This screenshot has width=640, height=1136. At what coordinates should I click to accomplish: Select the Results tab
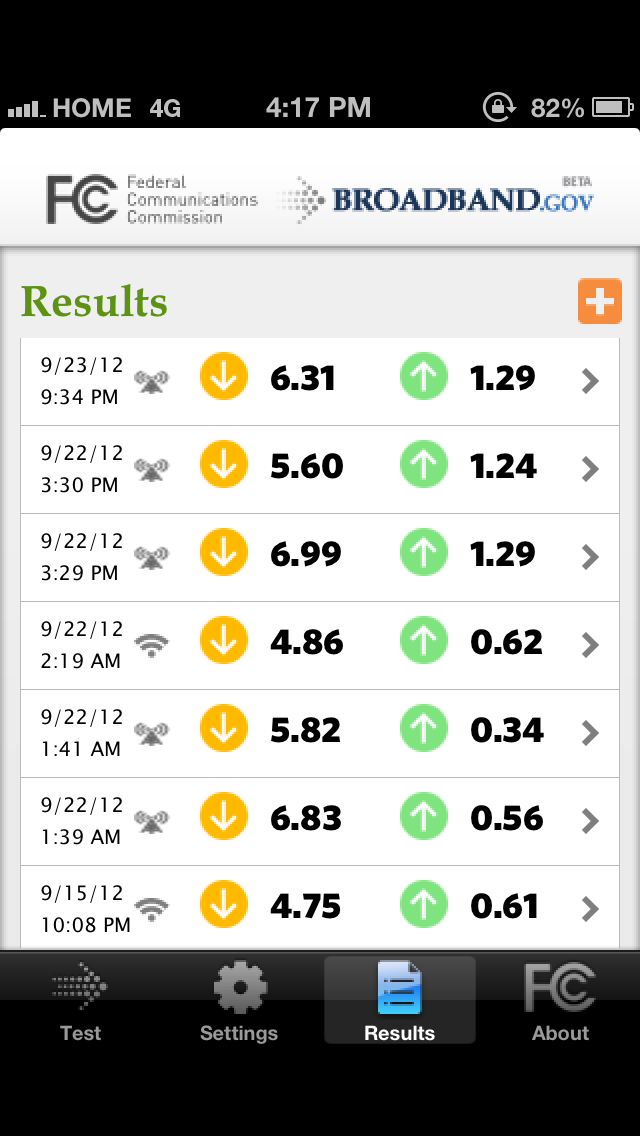[399, 1001]
